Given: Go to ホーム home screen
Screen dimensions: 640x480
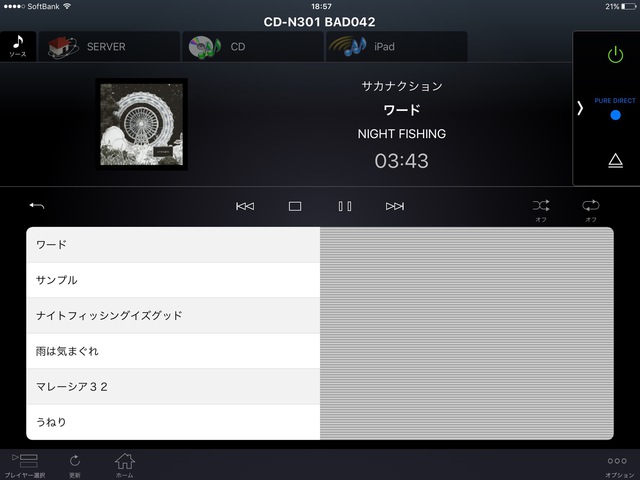Looking at the screenshot, I should click(x=125, y=464).
